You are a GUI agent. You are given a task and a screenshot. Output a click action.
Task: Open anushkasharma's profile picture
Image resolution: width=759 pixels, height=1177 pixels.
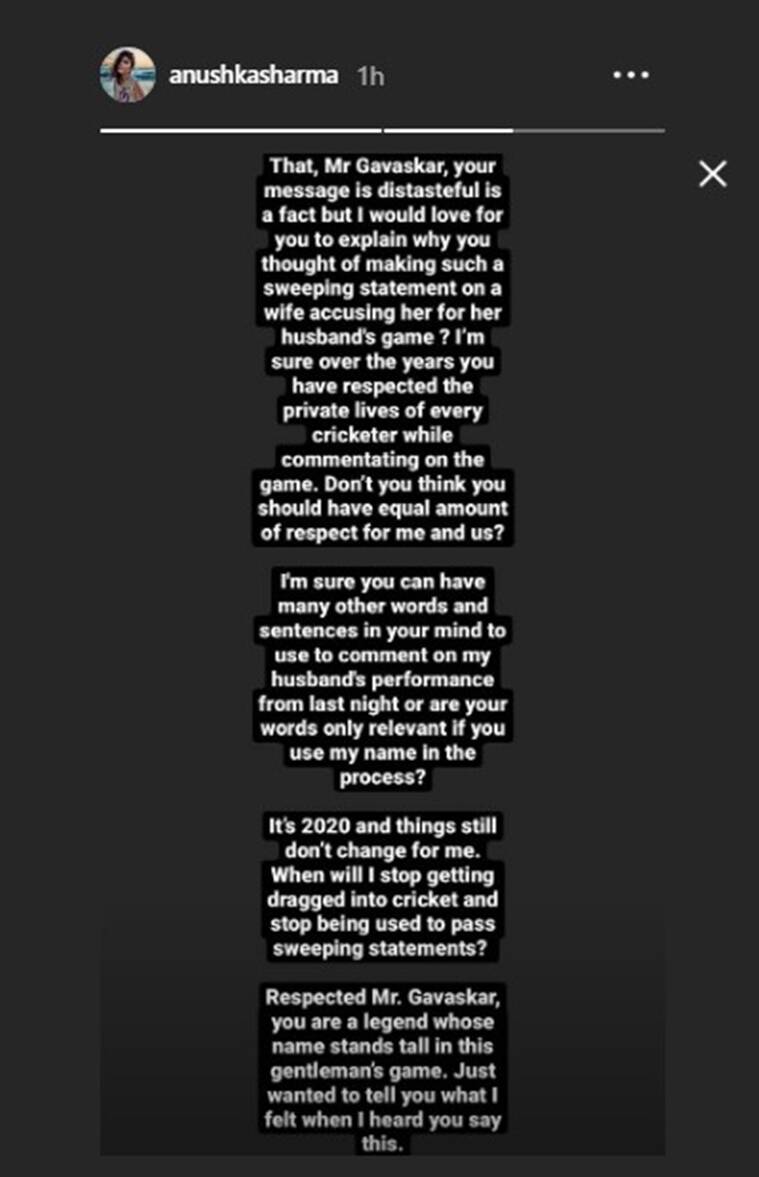click(127, 75)
